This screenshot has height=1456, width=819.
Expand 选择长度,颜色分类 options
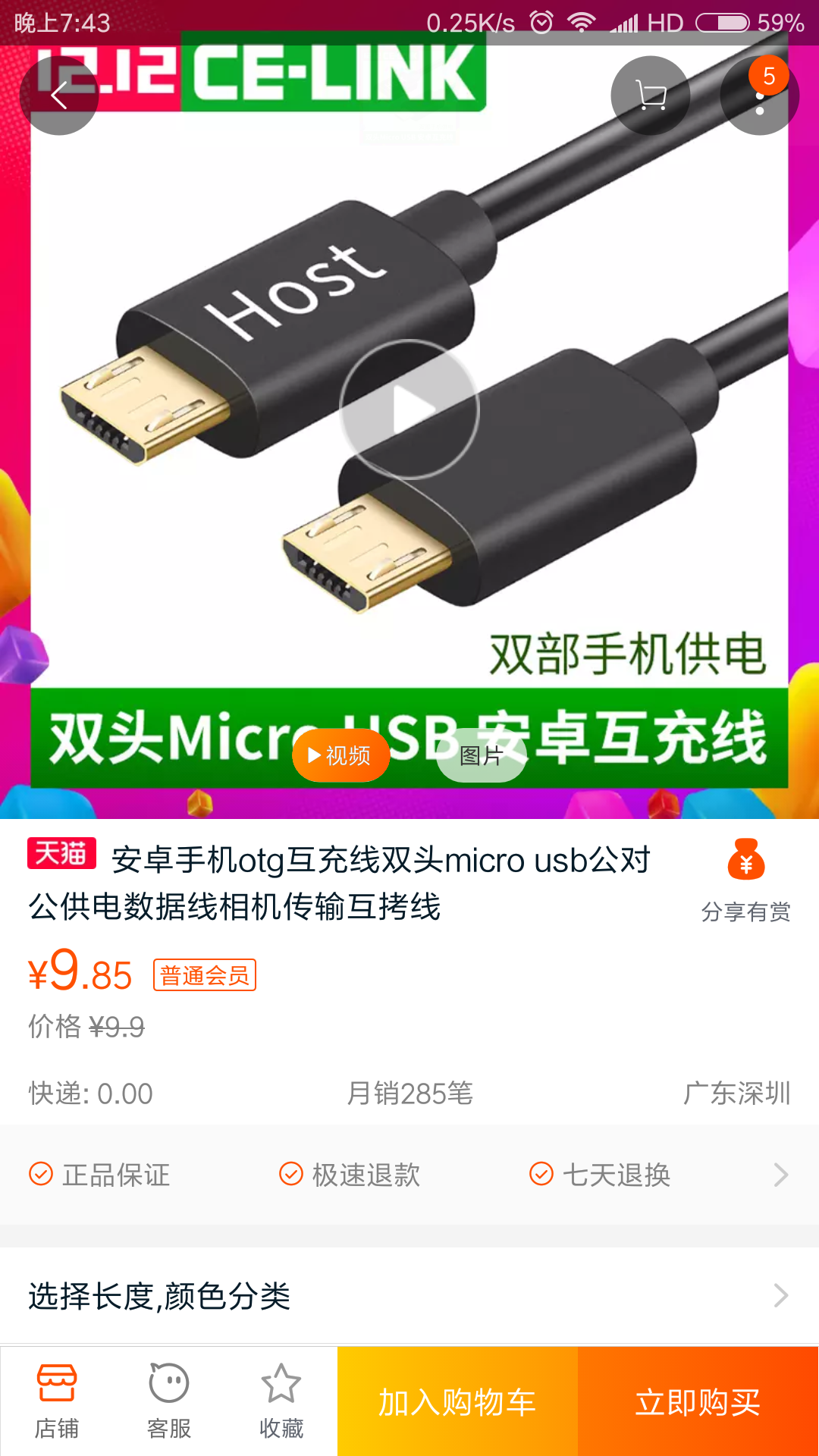pyautogui.click(x=409, y=1296)
